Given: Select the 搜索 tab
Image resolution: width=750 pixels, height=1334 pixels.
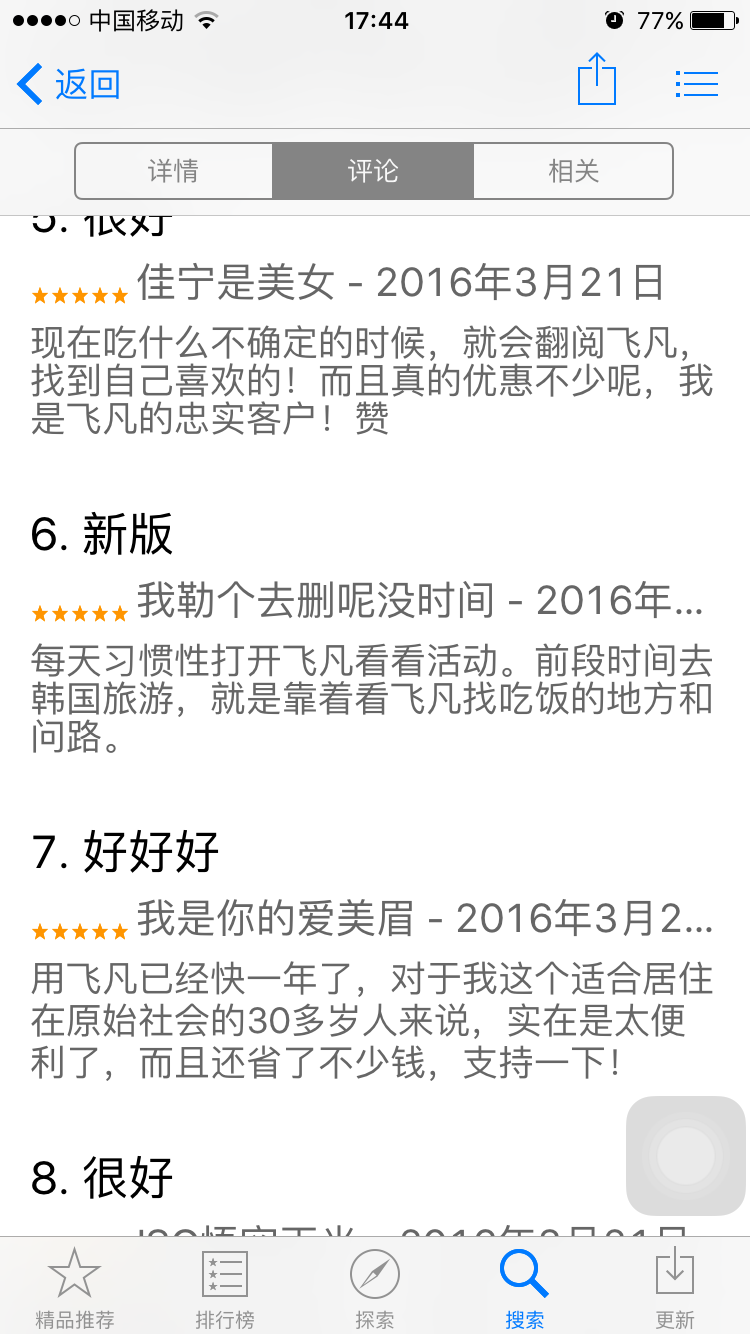Looking at the screenshot, I should click(525, 1288).
